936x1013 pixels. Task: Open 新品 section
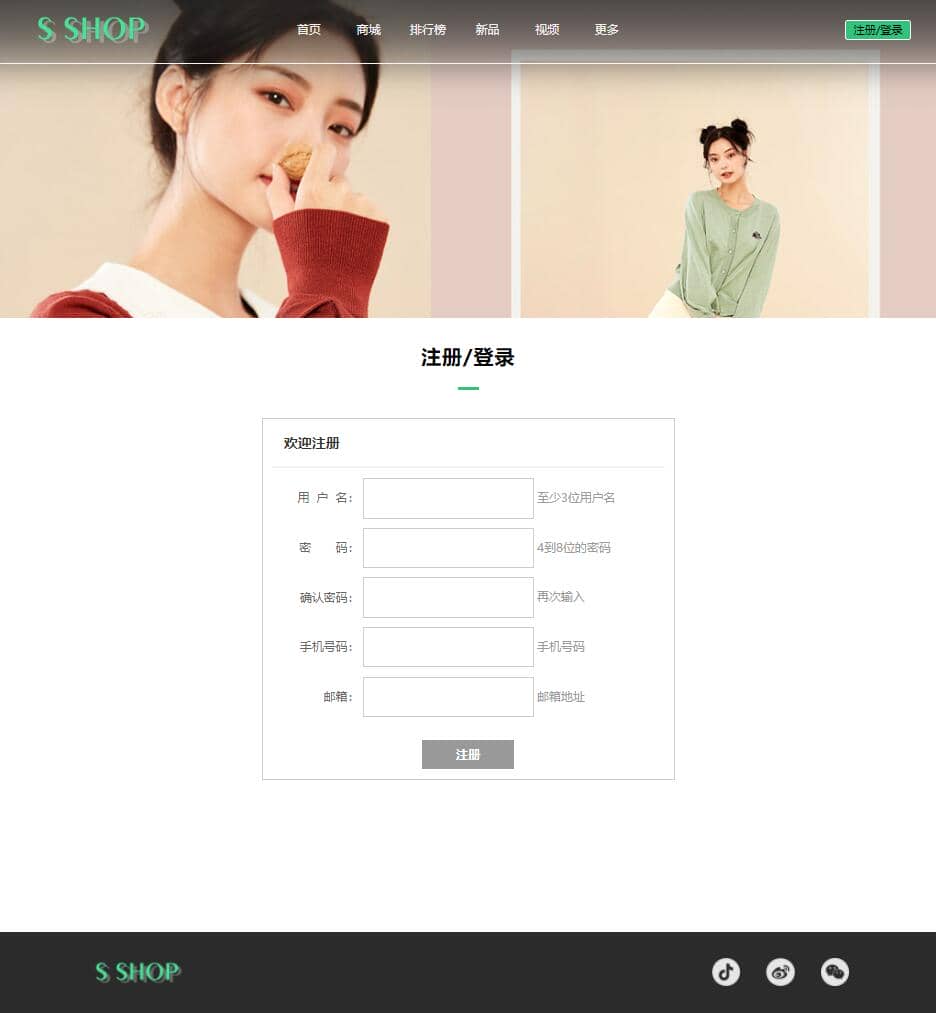point(487,30)
